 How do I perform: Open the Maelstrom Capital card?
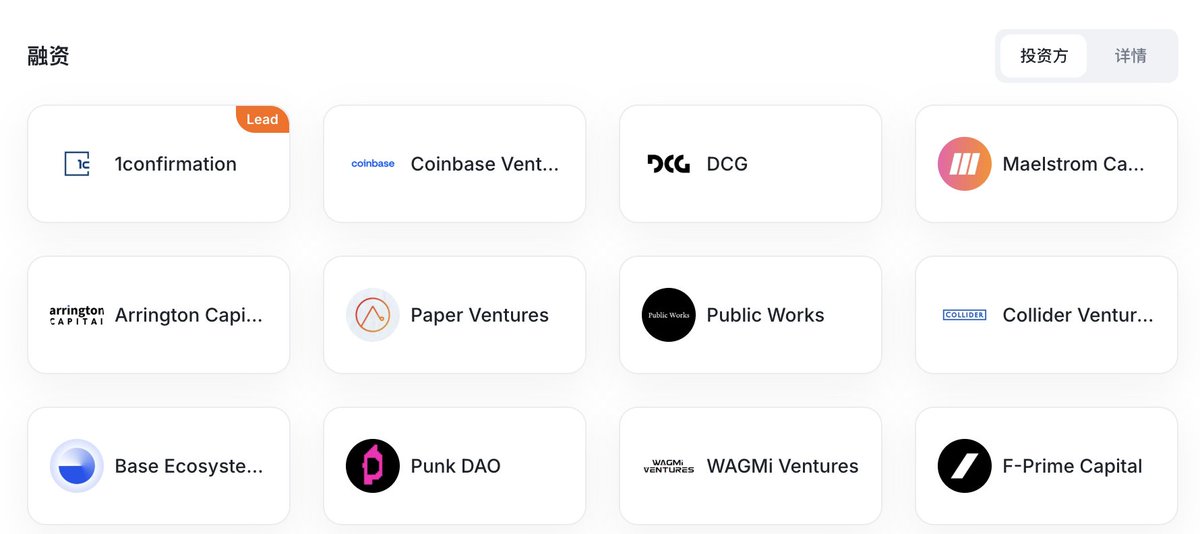1046,164
